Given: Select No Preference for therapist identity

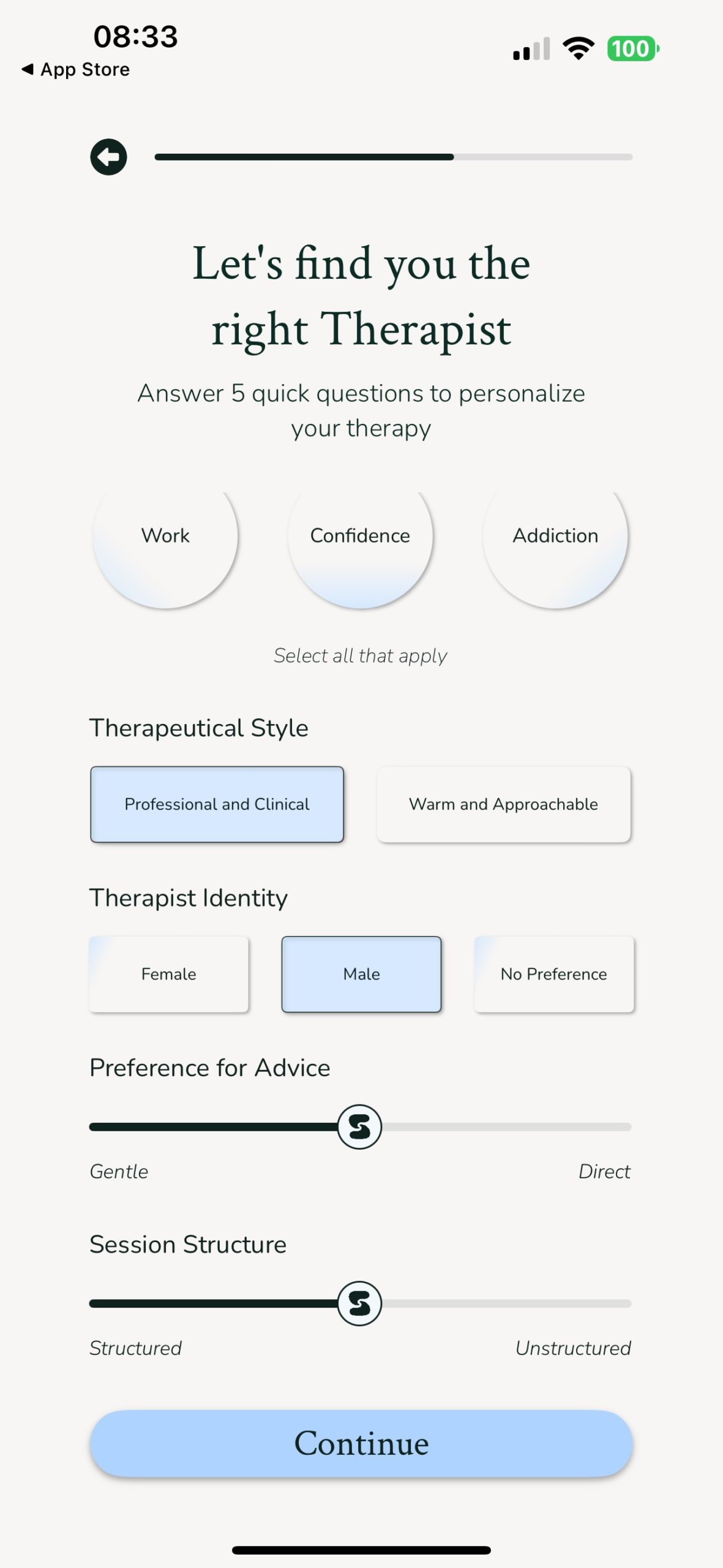Looking at the screenshot, I should [x=554, y=974].
